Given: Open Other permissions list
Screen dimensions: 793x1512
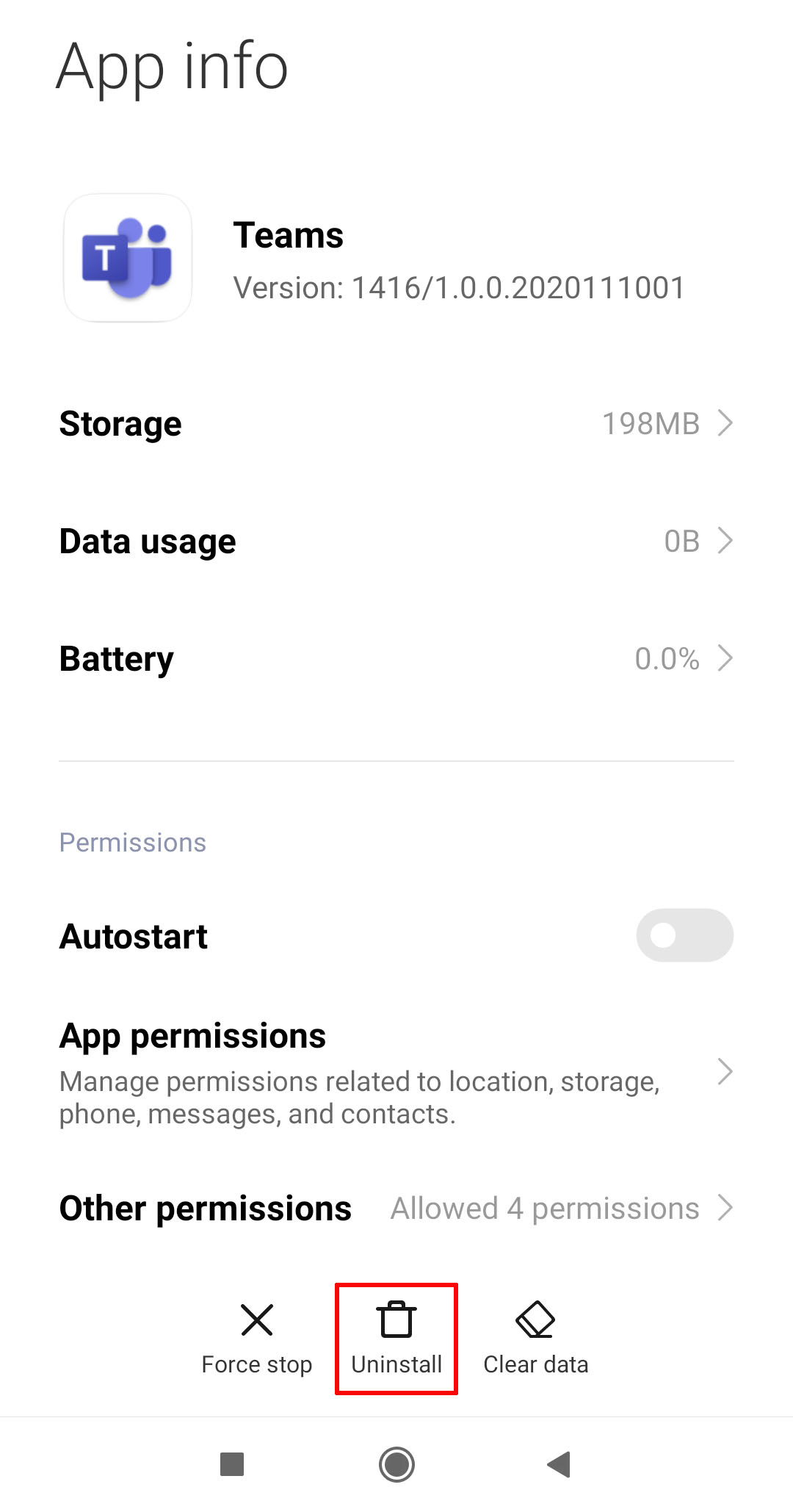Looking at the screenshot, I should coord(396,1209).
